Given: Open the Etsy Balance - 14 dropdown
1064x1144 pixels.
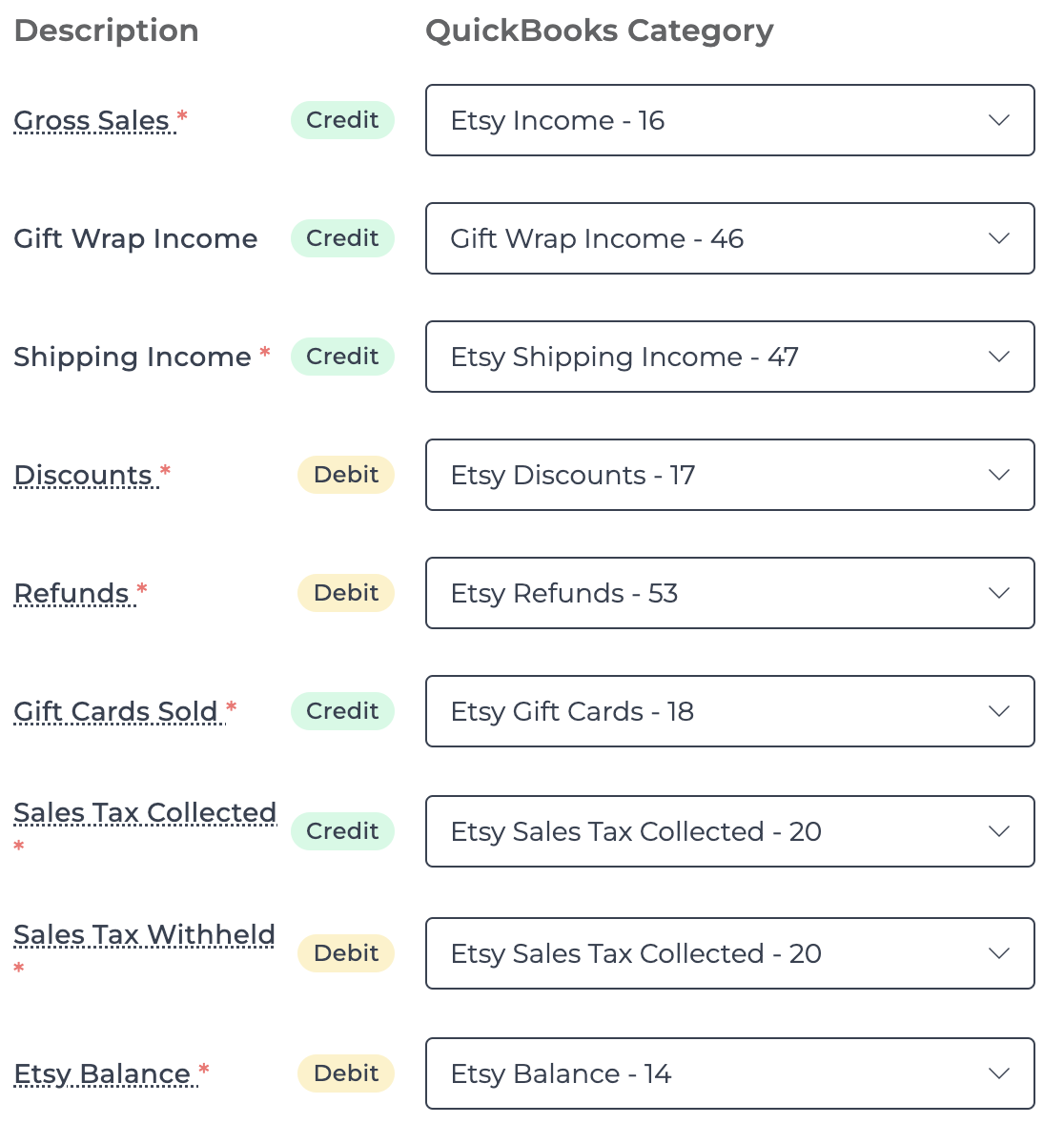Looking at the screenshot, I should [x=729, y=1073].
